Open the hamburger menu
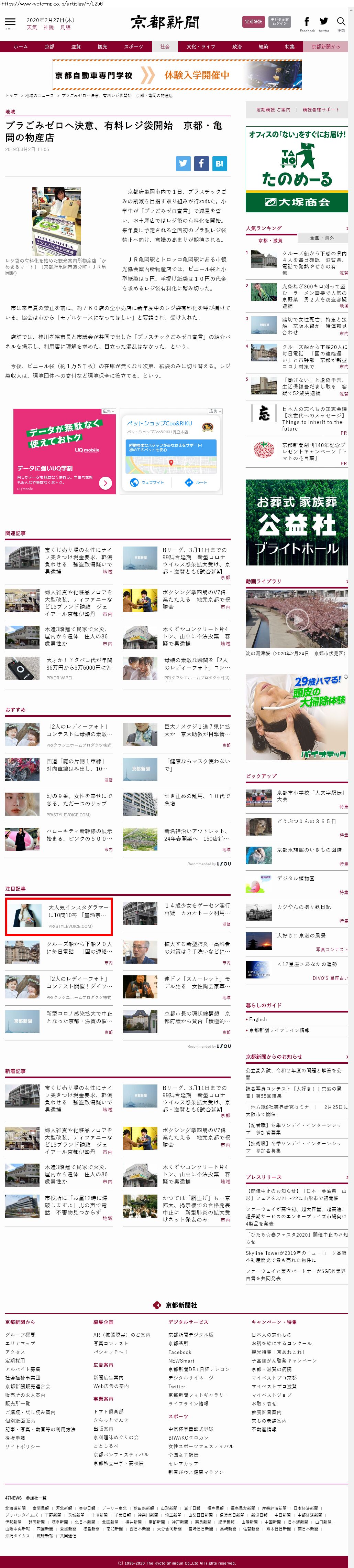Viewport: 354px width, 1568px height. pos(10,22)
